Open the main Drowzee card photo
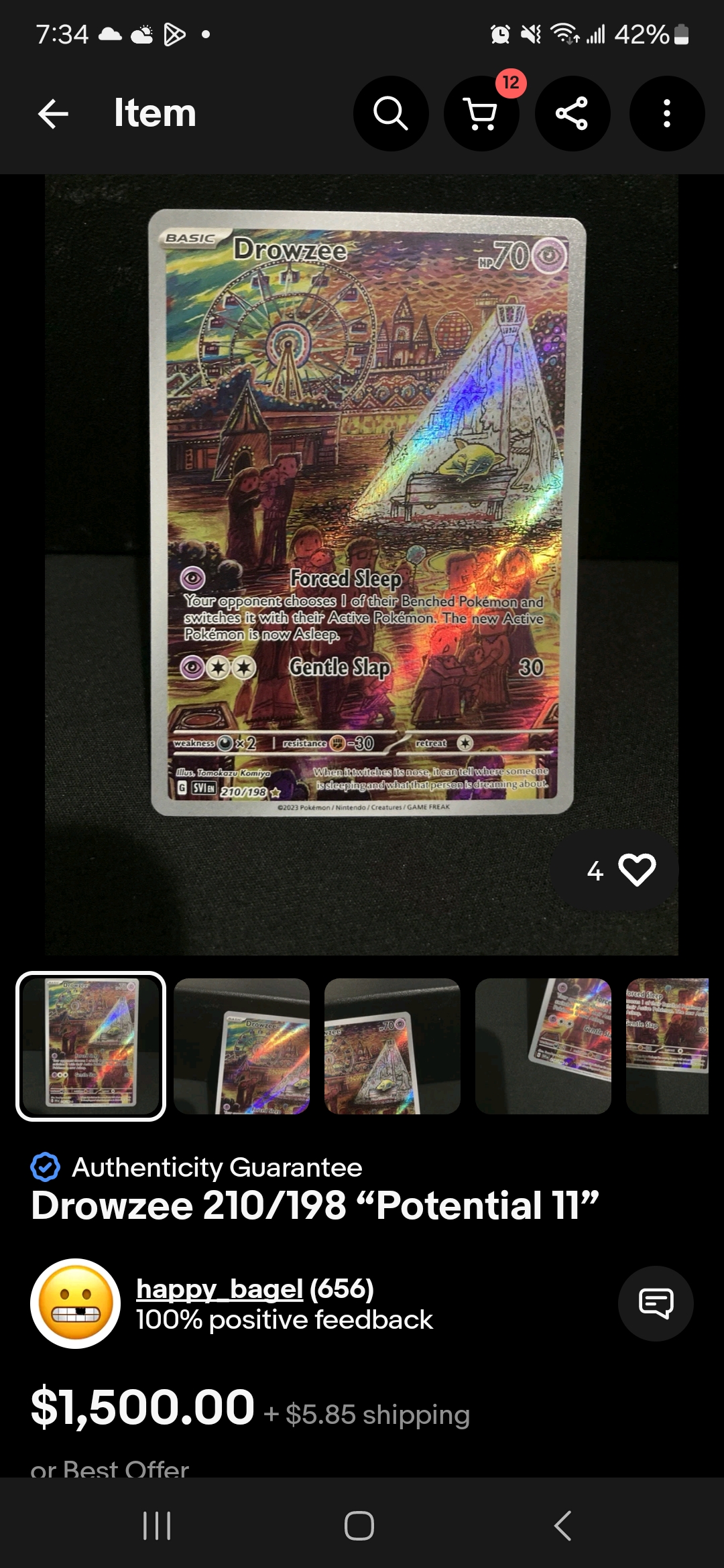This screenshot has width=724, height=1568. click(x=362, y=536)
